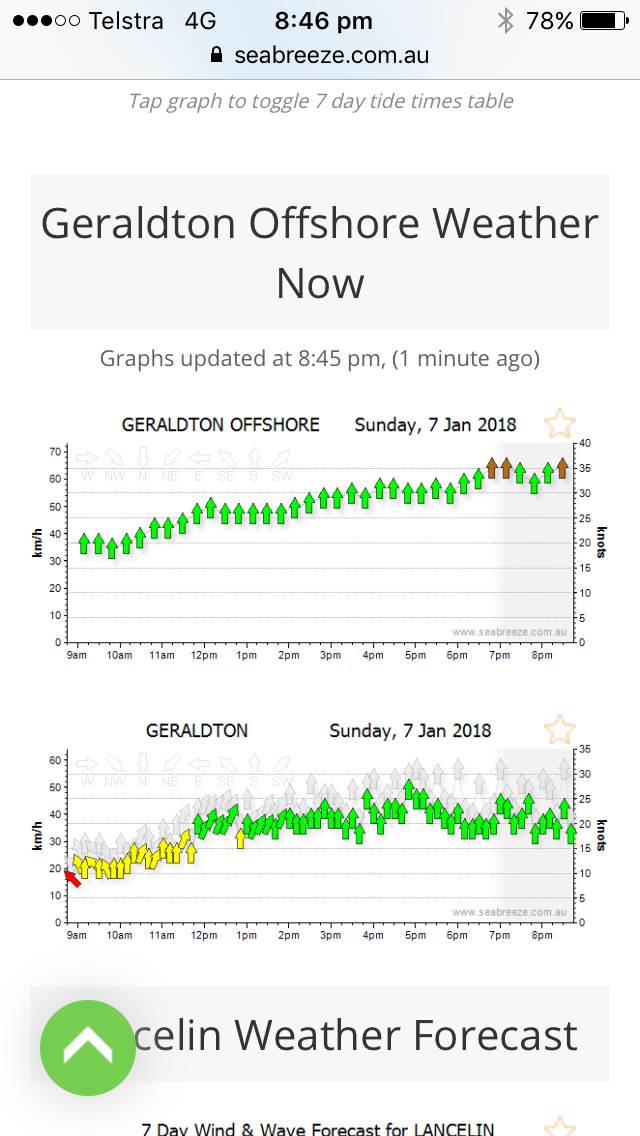640x1136 pixels.
Task: Tap the seabreeze.com.au address bar
Action: coord(320,55)
